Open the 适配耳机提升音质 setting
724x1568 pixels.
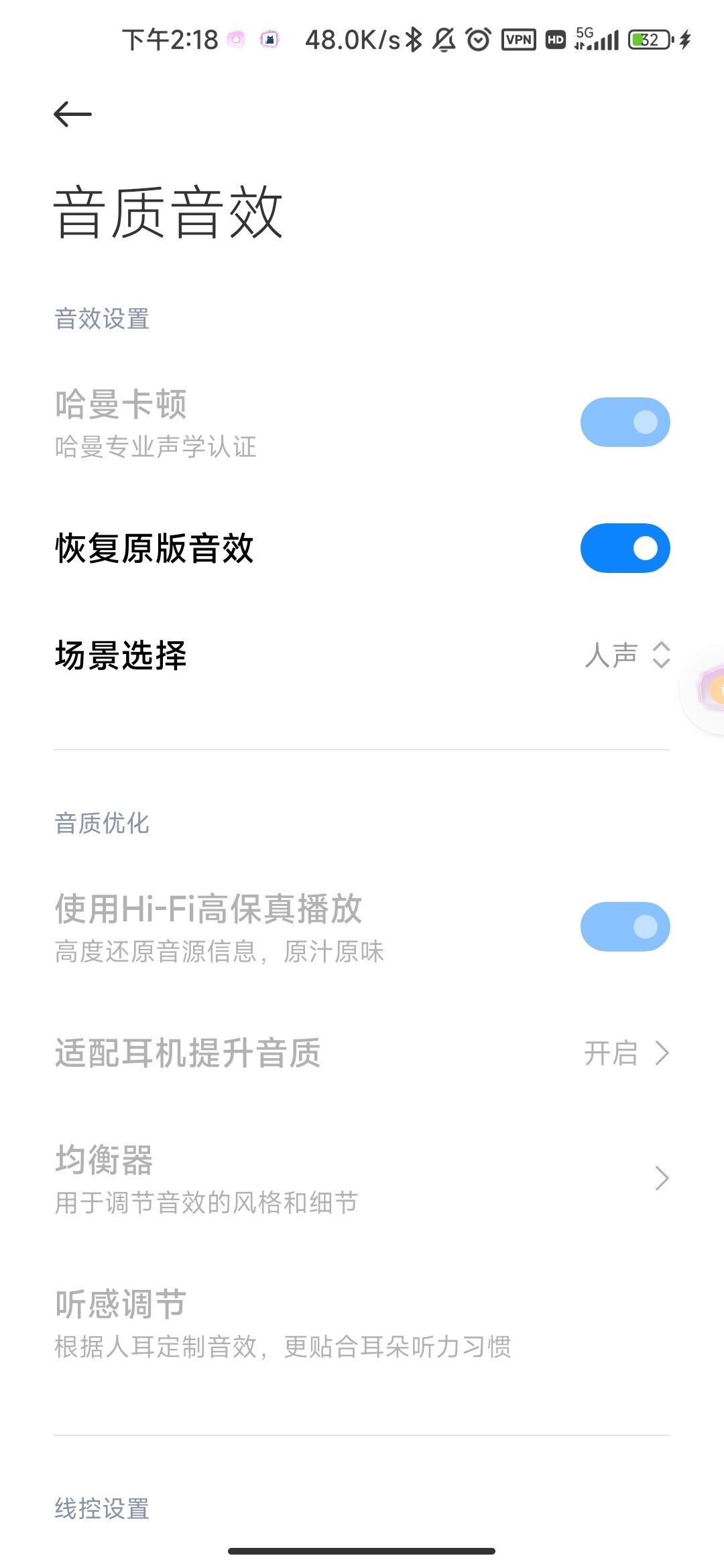pyautogui.click(x=362, y=1053)
